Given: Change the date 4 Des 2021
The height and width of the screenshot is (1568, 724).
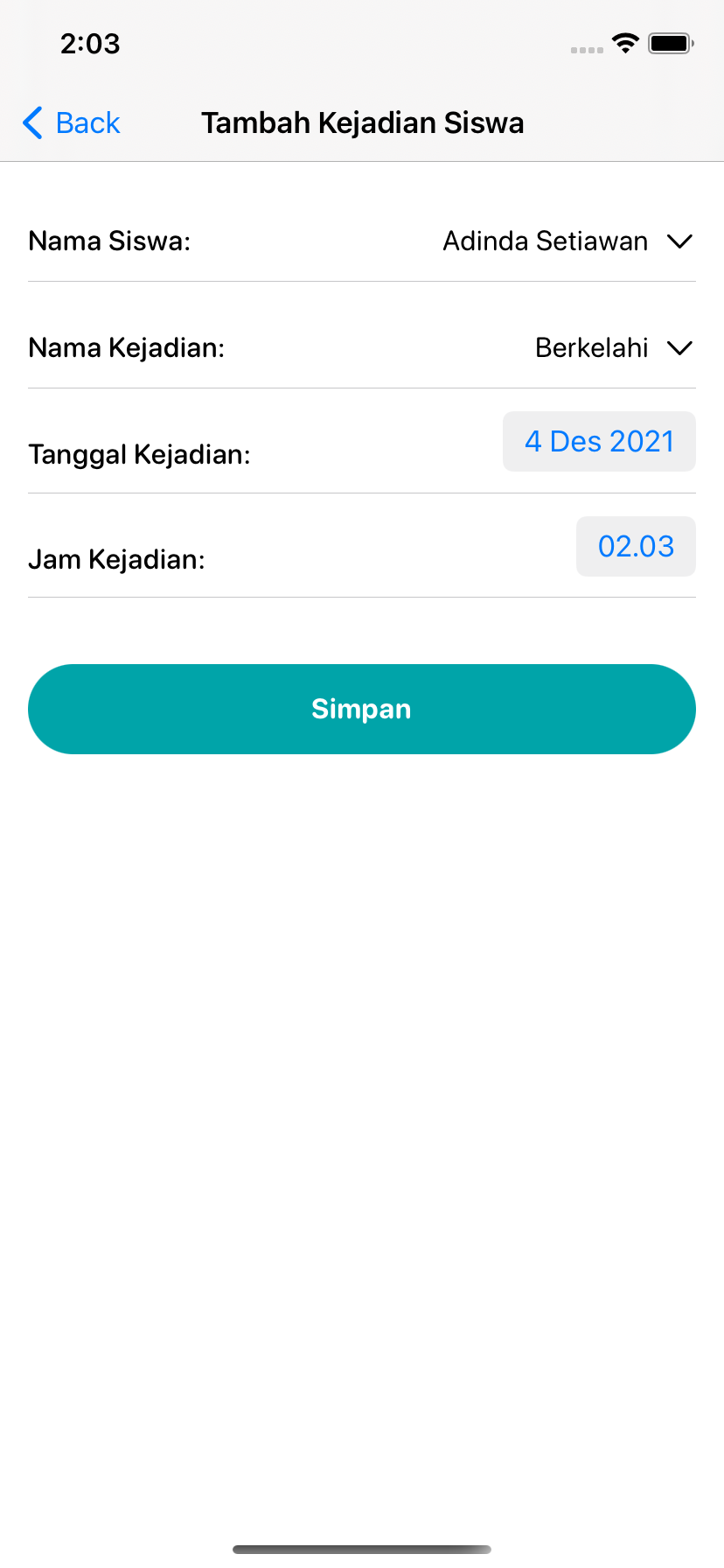Looking at the screenshot, I should click(x=599, y=442).
